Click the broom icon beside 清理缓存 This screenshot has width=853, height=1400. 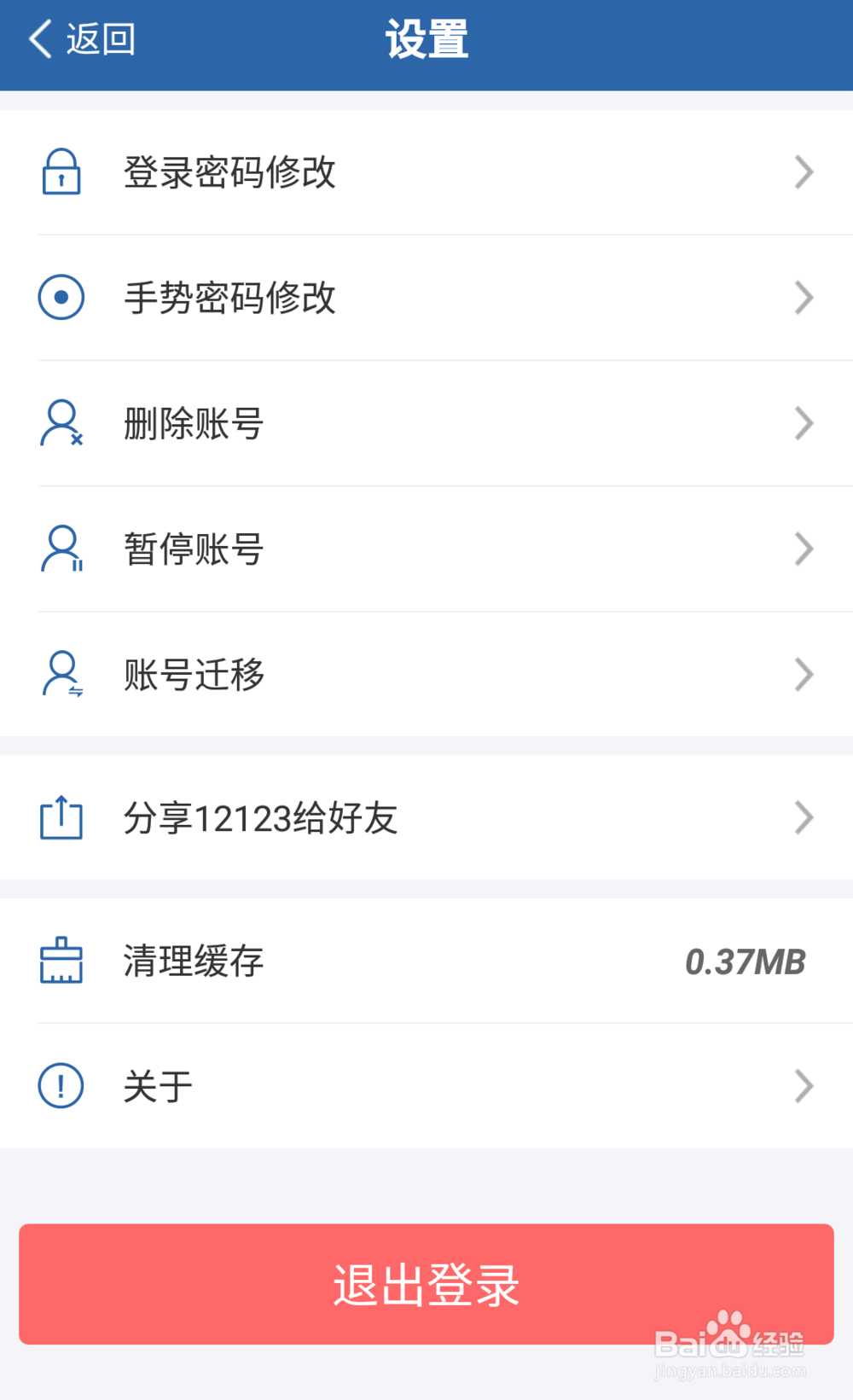60,961
